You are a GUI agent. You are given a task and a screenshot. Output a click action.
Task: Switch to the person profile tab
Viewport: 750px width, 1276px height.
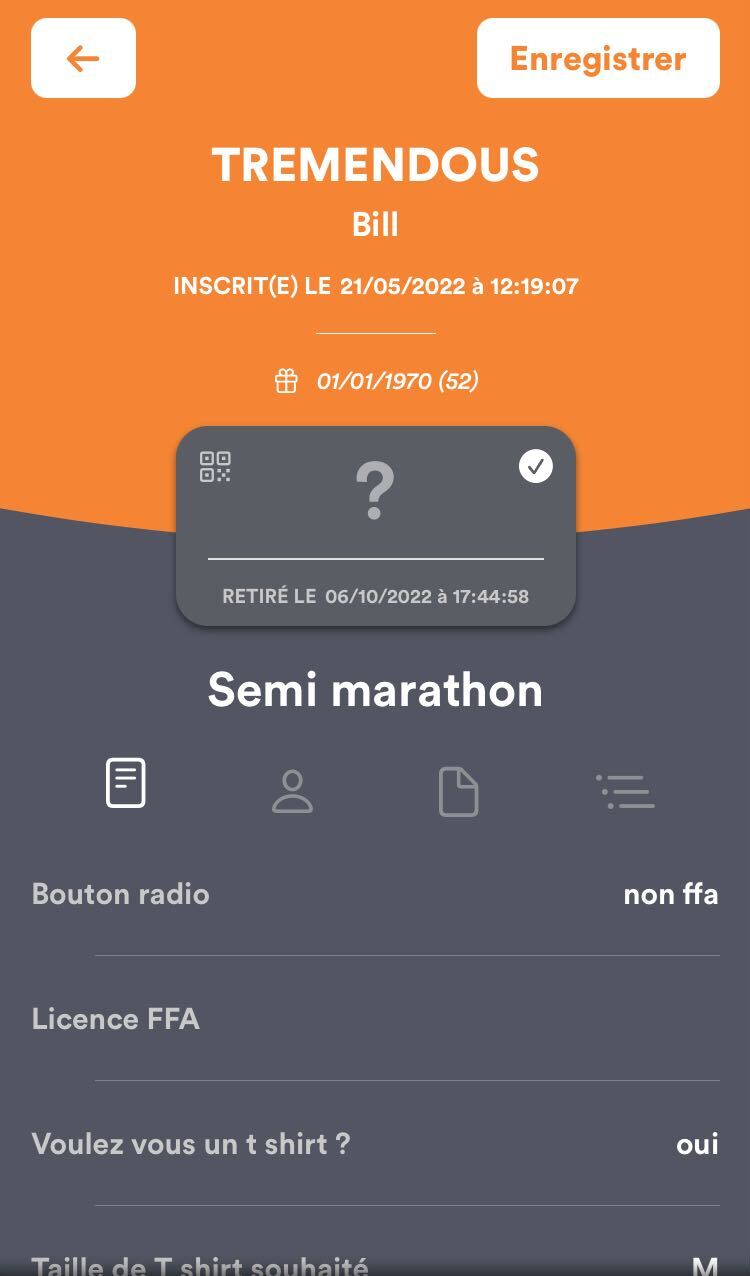coord(292,791)
